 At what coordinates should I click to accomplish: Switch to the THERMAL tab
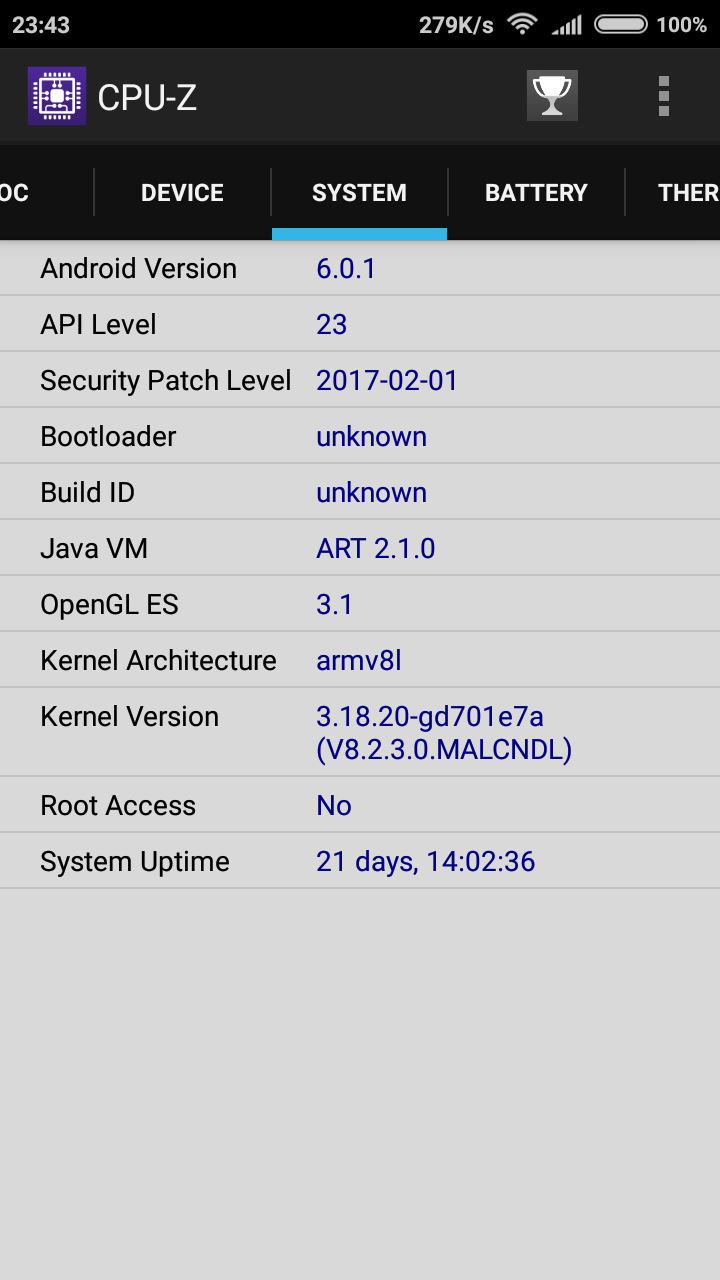pos(673,192)
